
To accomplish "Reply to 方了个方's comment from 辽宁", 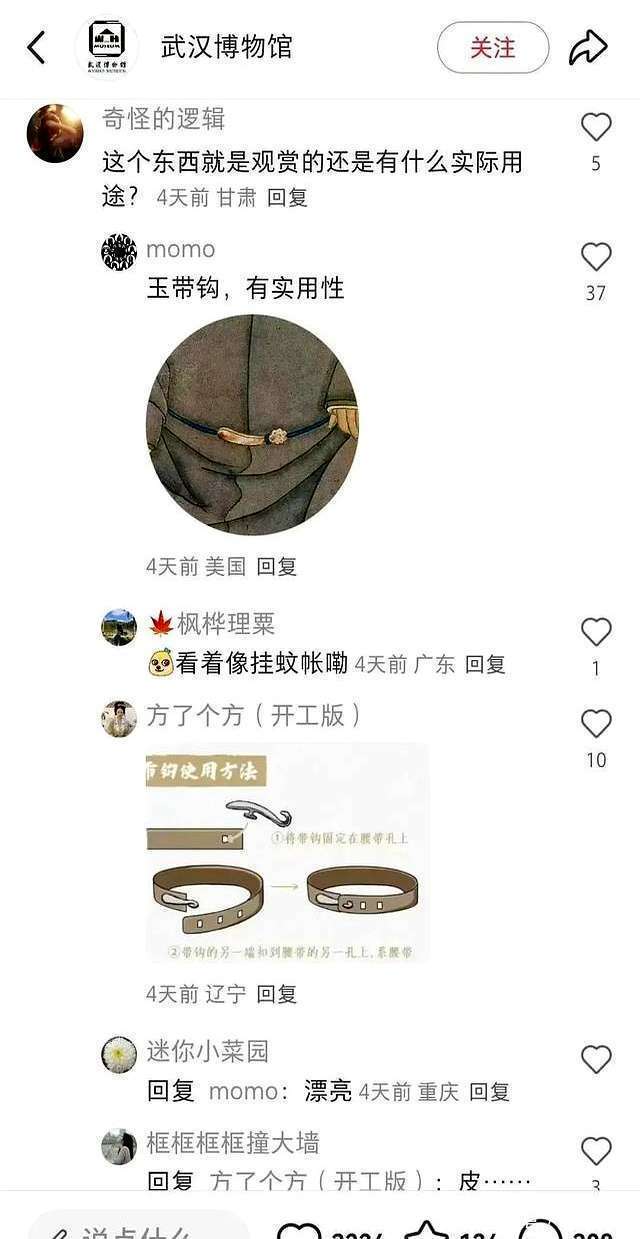I will [x=276, y=994].
